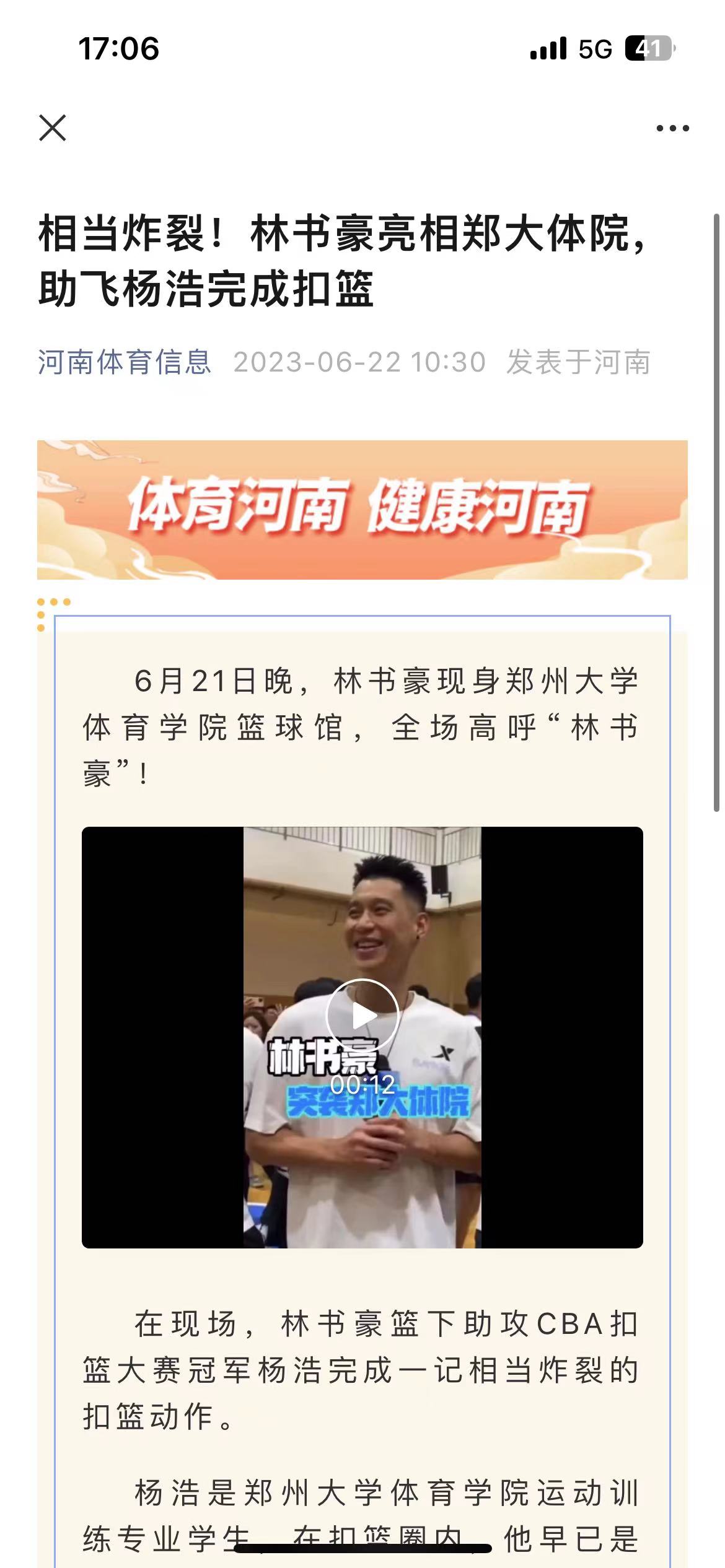Open the 河南体育信息 account page

coord(125,362)
